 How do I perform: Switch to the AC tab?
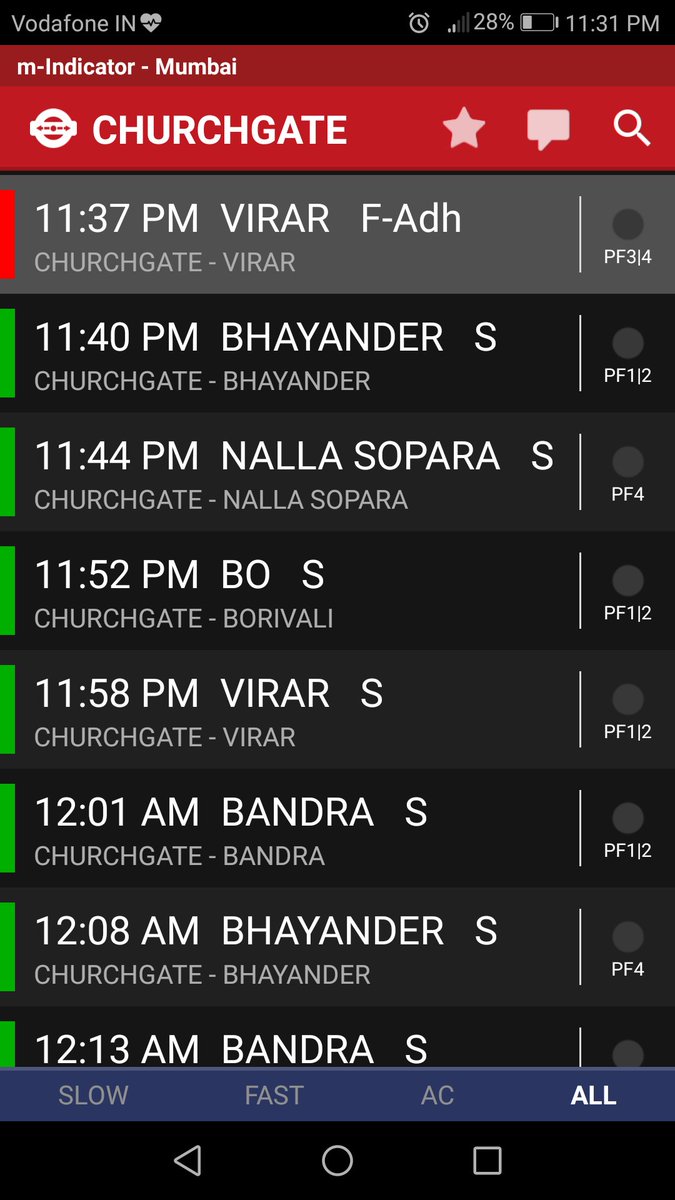click(437, 1095)
